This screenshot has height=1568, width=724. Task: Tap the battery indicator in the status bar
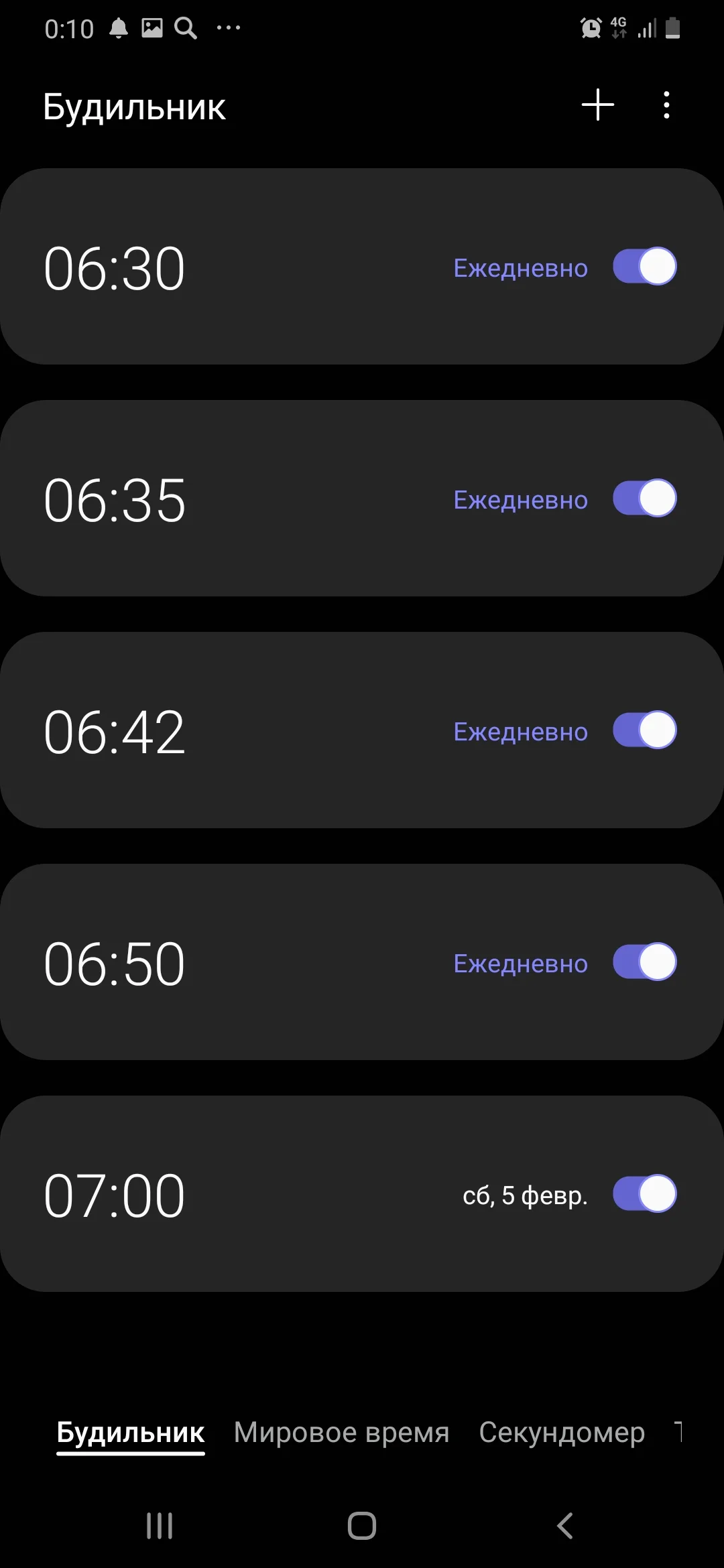tap(672, 28)
